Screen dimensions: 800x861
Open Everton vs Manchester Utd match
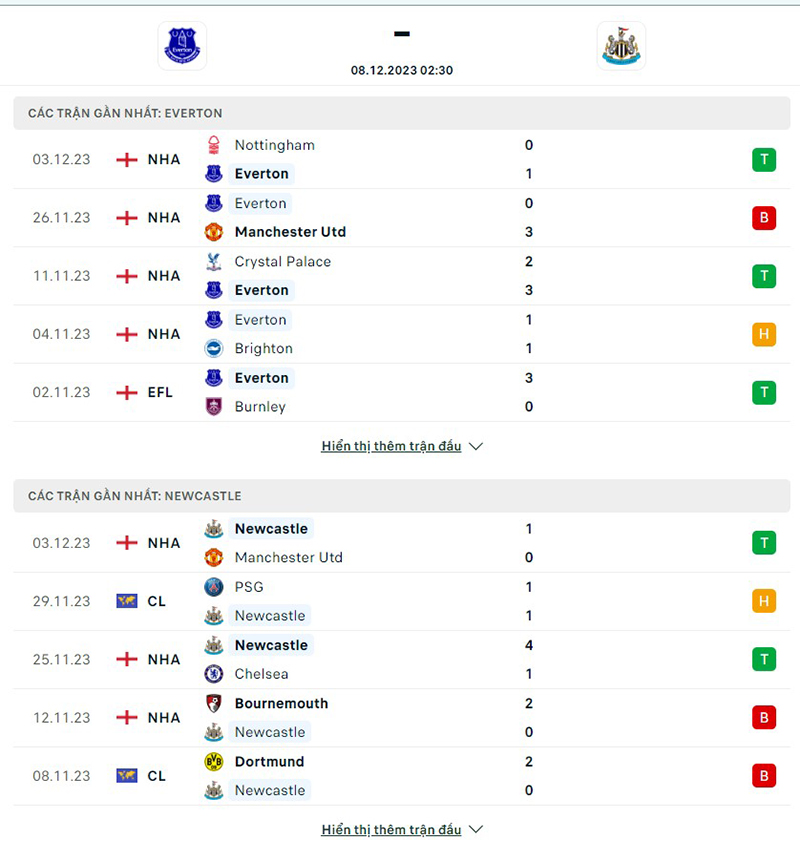click(400, 217)
